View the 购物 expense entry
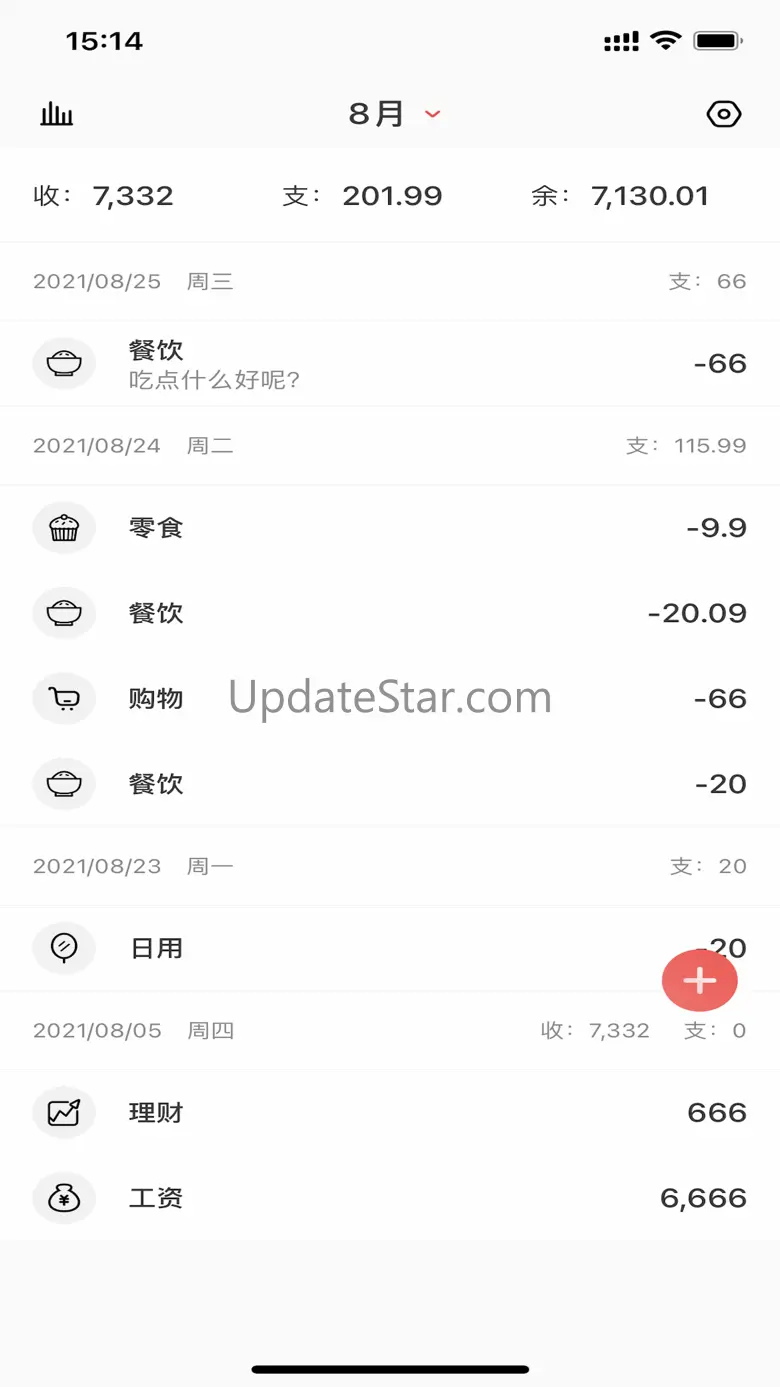780x1387 pixels. 390,699
